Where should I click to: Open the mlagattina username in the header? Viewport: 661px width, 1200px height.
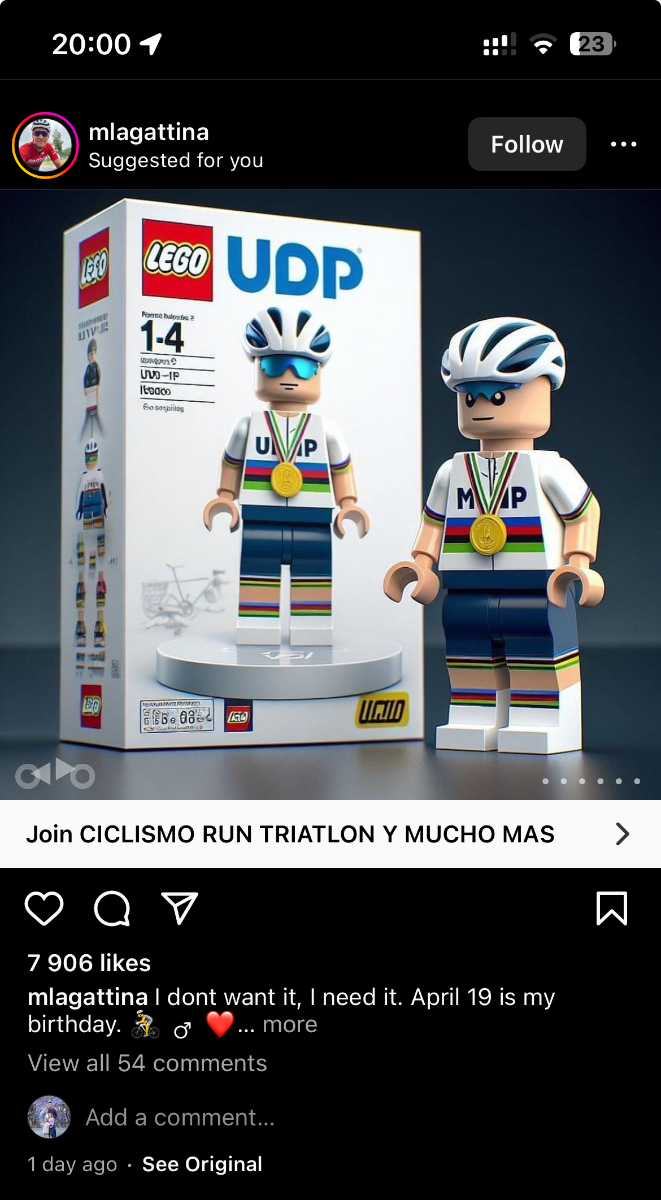[149, 132]
